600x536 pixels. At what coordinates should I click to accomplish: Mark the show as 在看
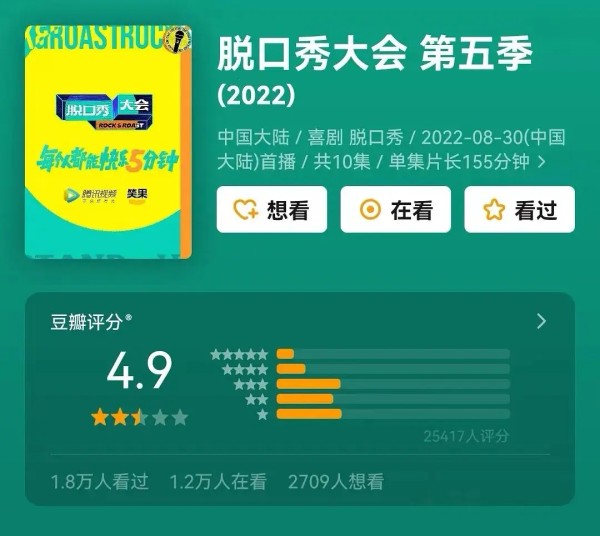click(395, 209)
